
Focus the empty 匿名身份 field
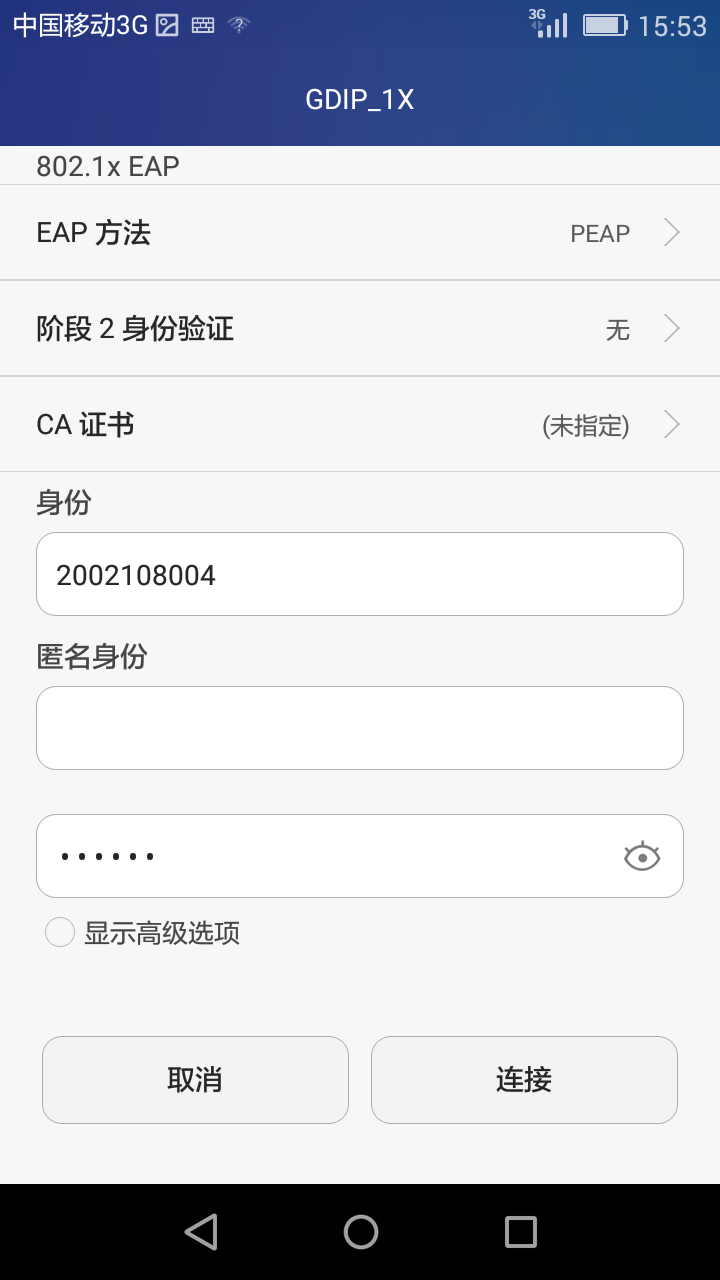(360, 728)
